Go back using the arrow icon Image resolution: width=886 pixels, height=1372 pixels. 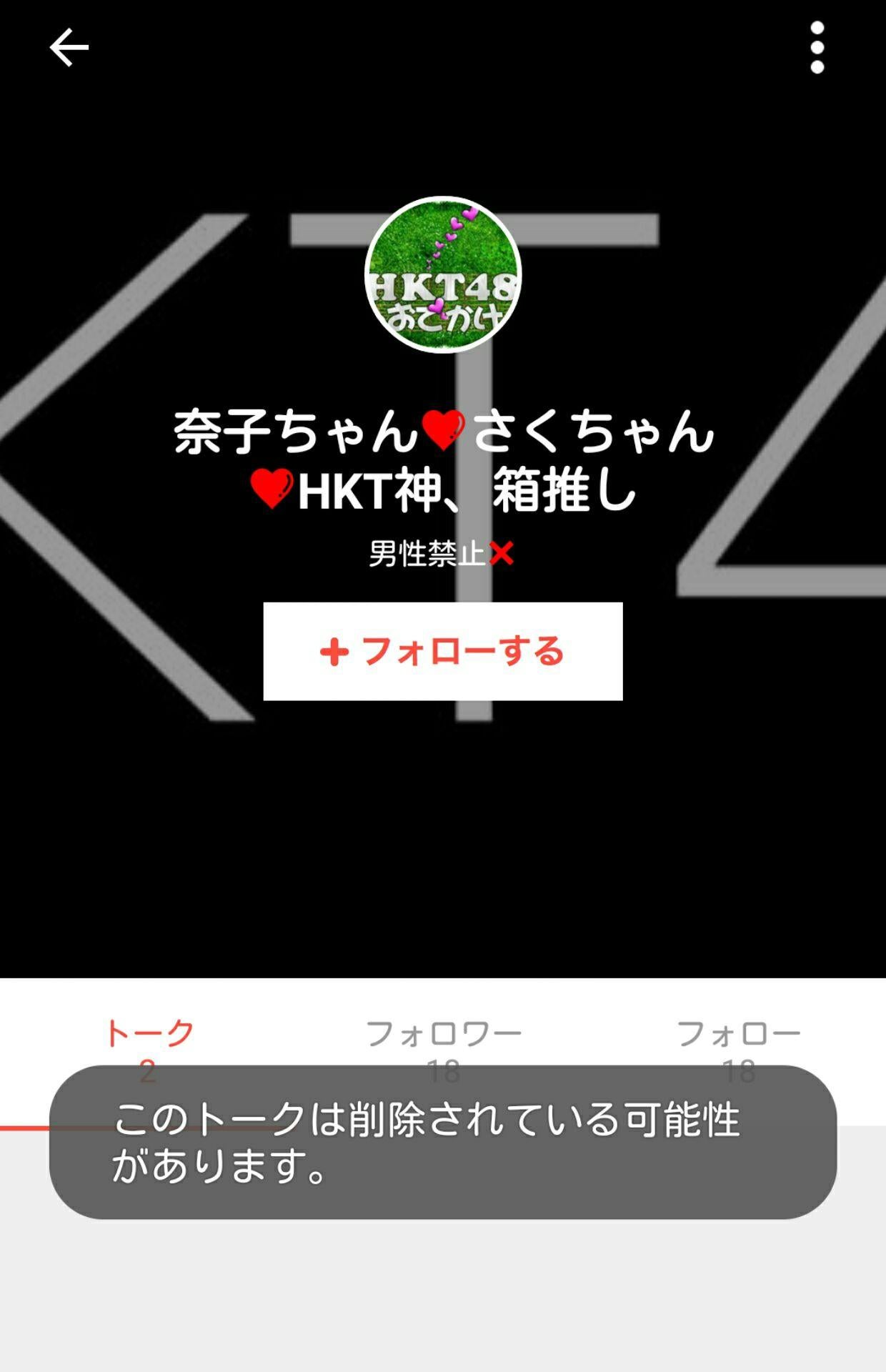tap(69, 48)
